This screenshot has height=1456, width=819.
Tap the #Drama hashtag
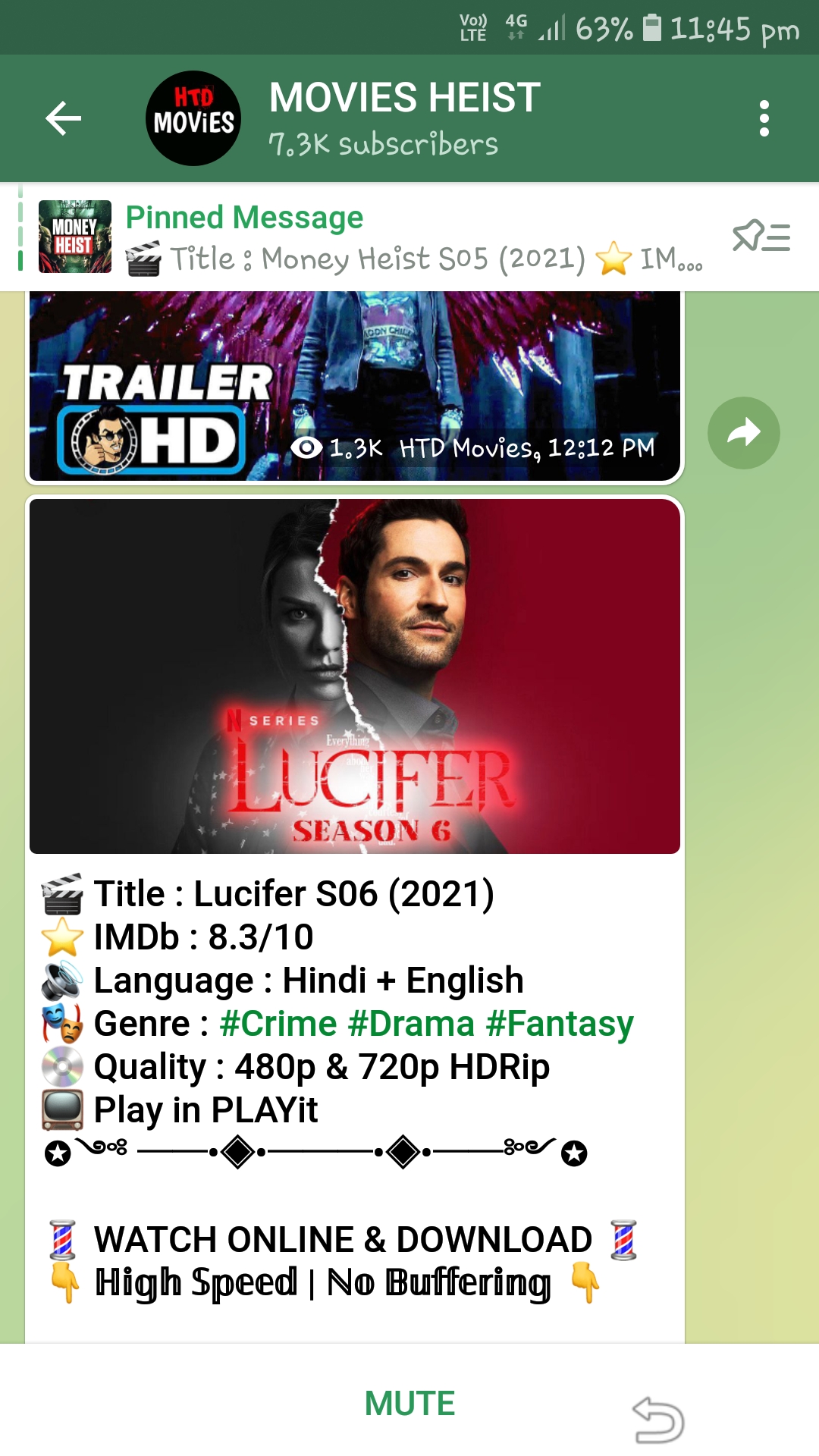411,1024
